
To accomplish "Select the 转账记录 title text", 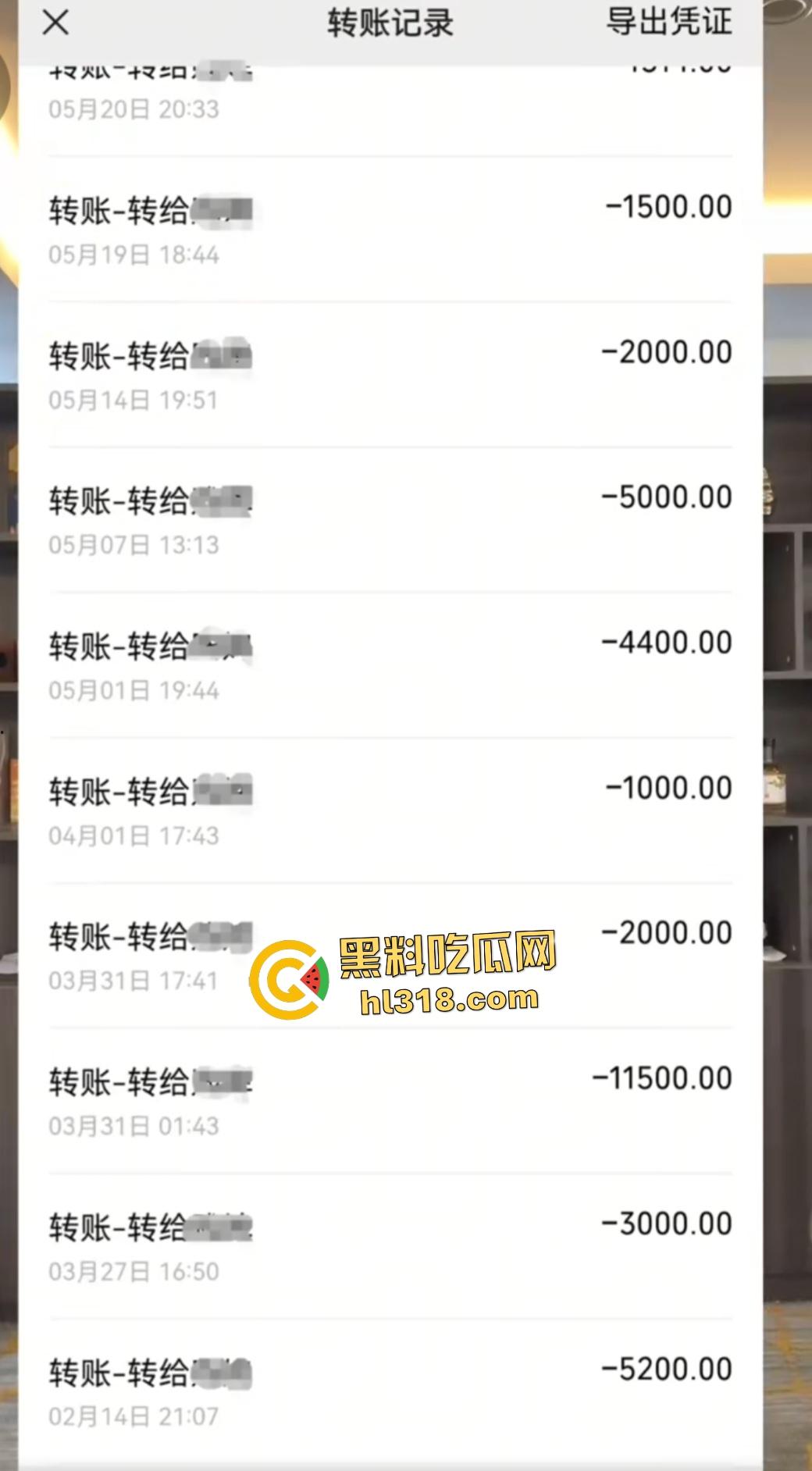I will coord(388,23).
